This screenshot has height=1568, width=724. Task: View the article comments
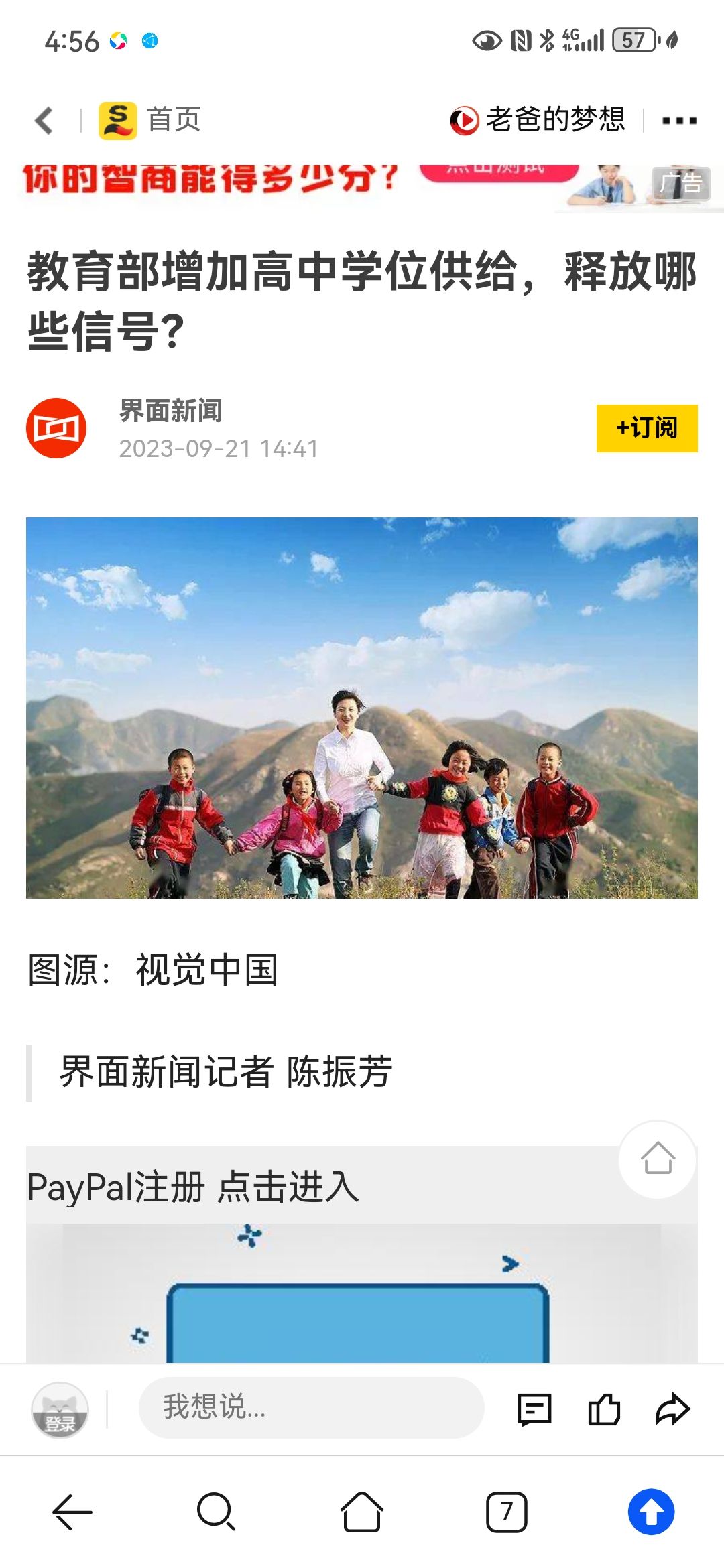(534, 1409)
